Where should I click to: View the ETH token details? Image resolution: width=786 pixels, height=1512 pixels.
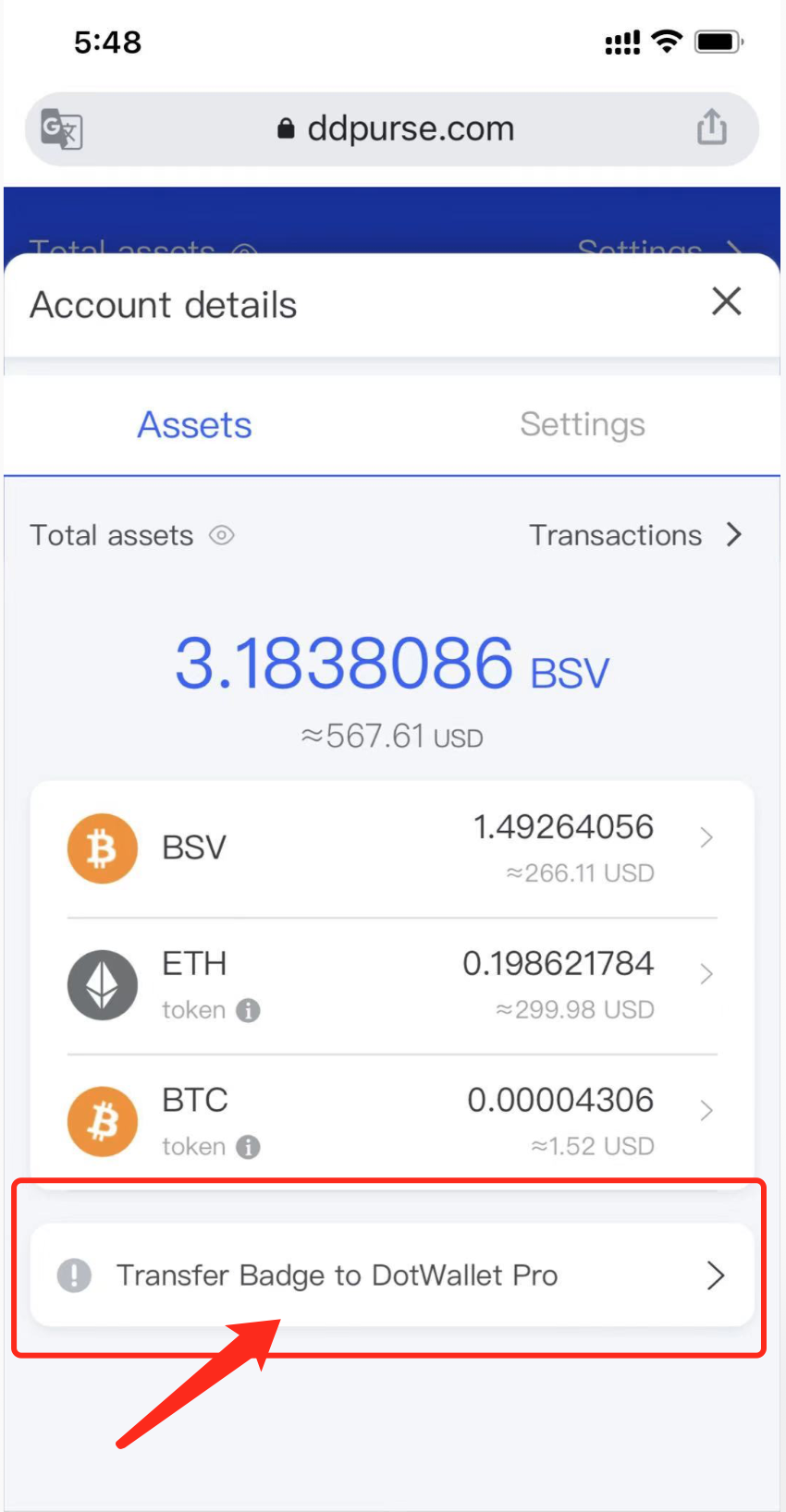pos(392,985)
